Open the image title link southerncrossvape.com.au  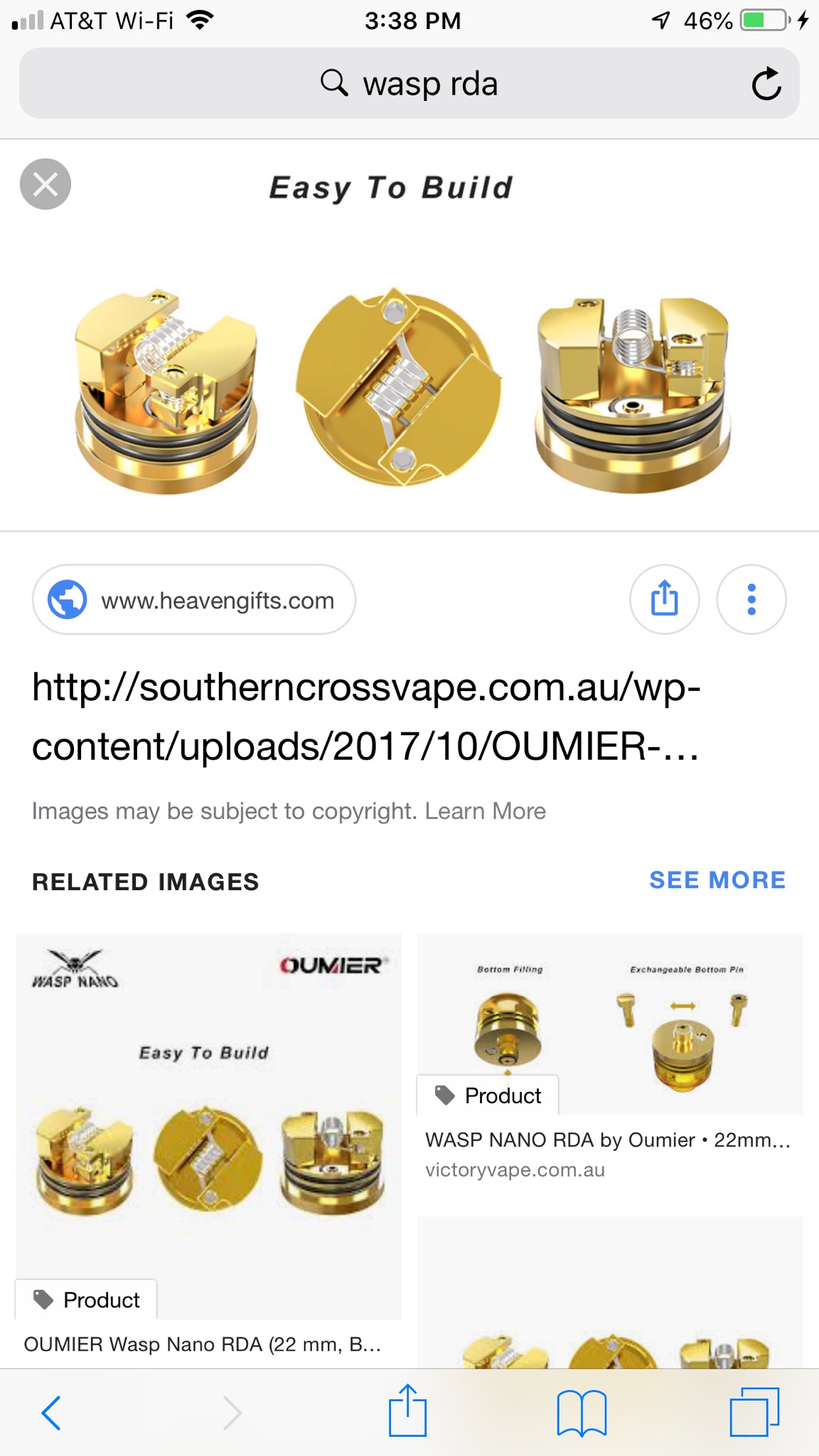(x=366, y=717)
